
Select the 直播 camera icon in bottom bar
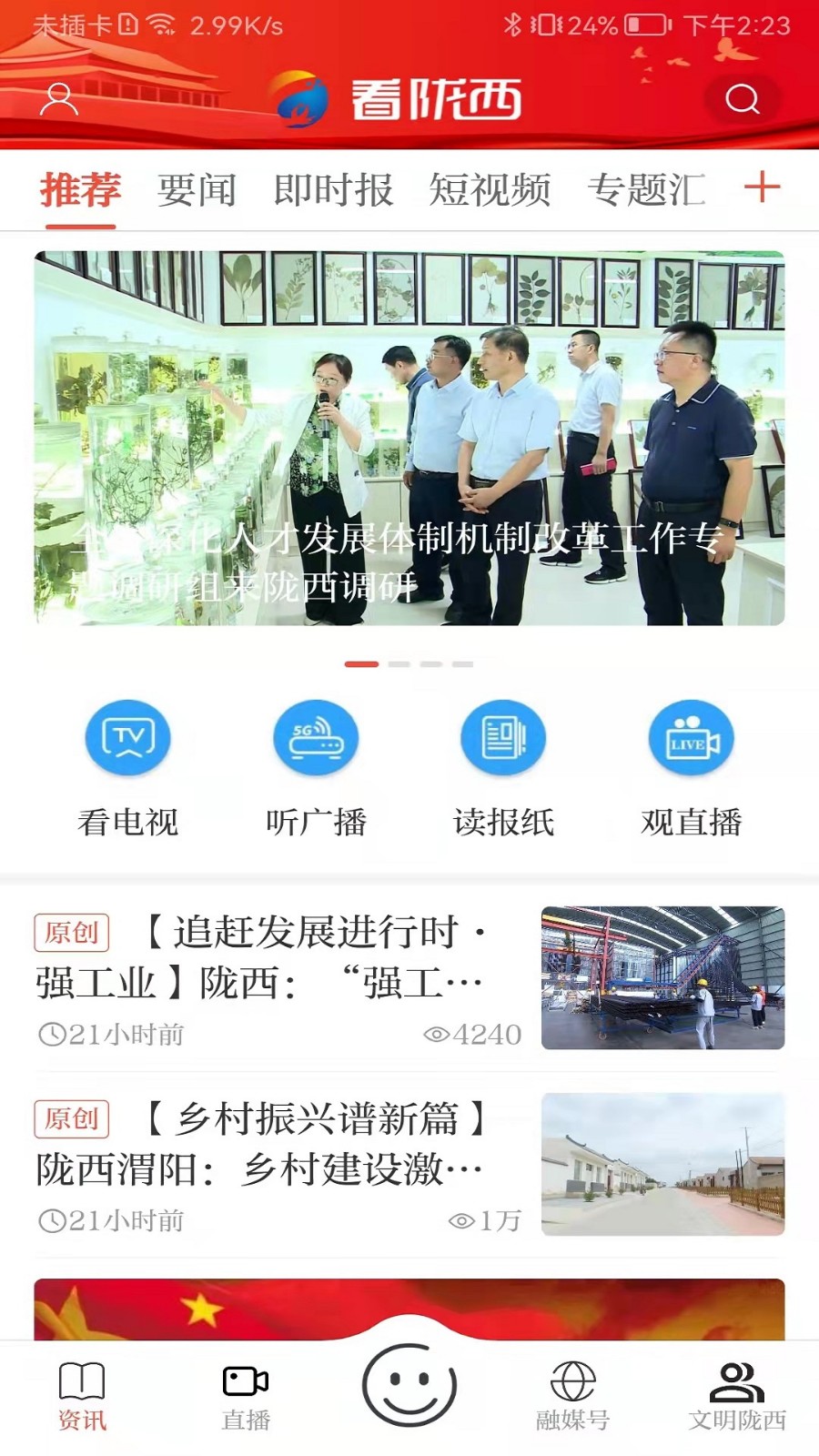(x=244, y=1383)
